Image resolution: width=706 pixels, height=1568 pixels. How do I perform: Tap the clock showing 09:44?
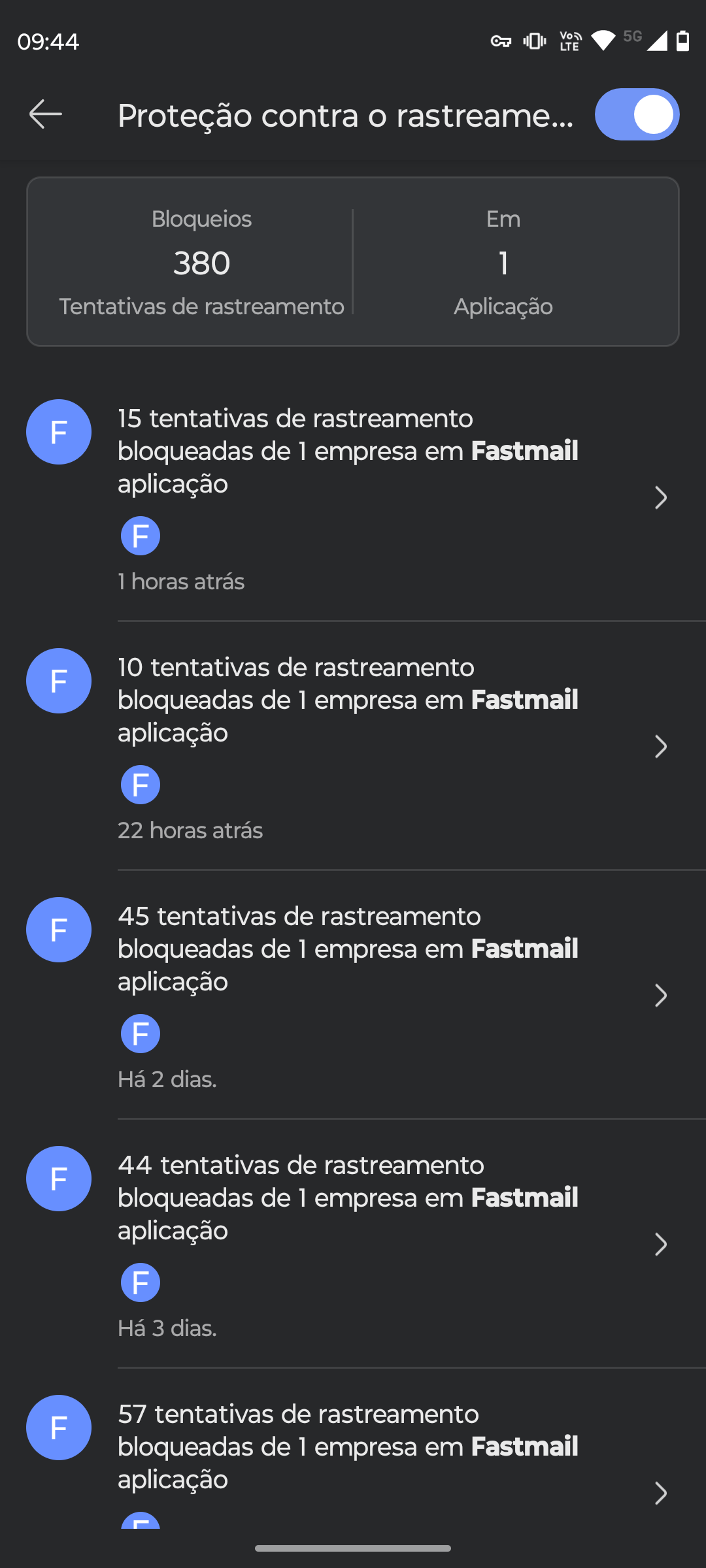click(48, 41)
